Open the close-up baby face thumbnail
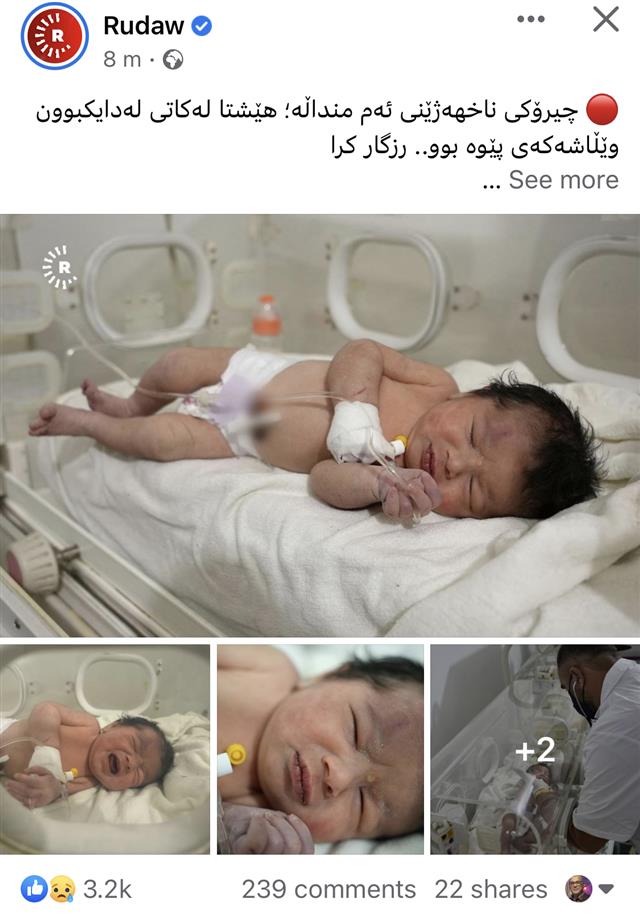Viewport: 640px width, 917px height. pos(320,749)
